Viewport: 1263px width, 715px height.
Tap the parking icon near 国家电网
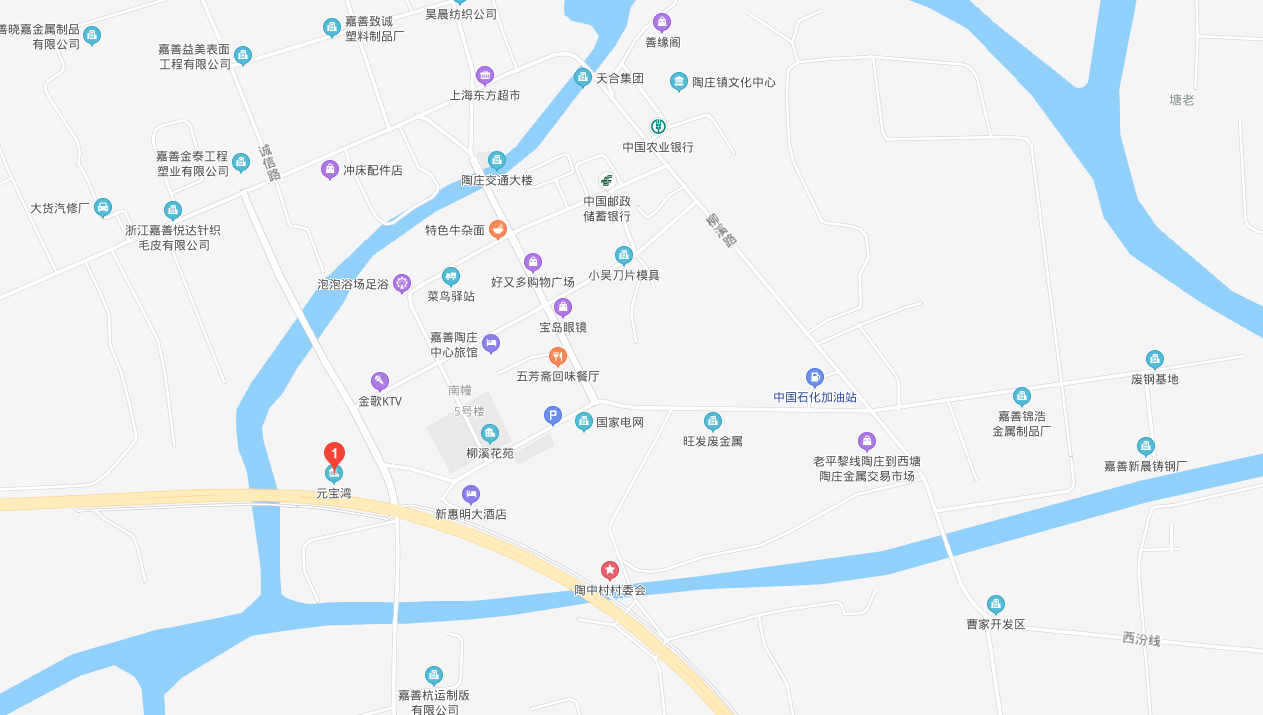tap(553, 415)
